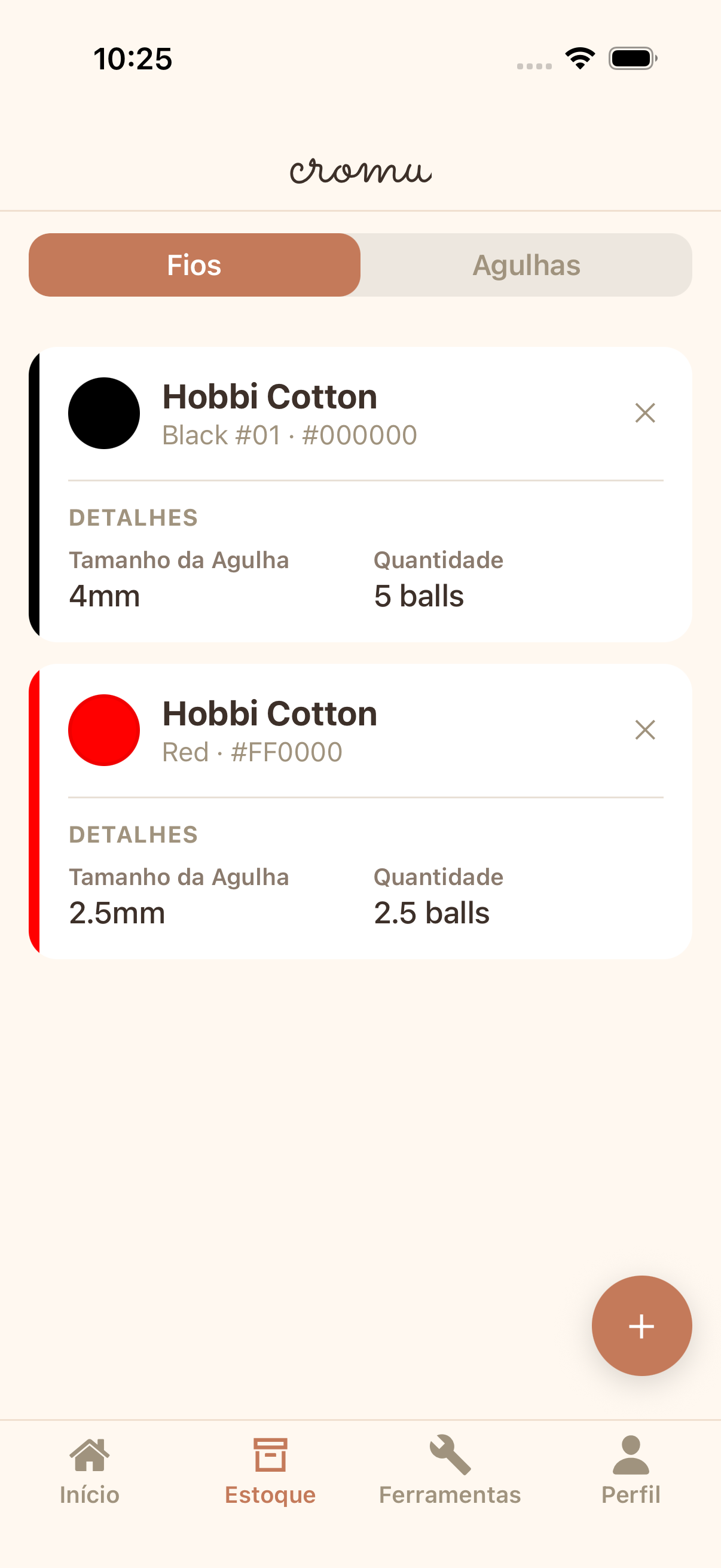Viewport: 721px width, 1568px height.
Task: Tap the black color swatch circle
Action: click(104, 413)
